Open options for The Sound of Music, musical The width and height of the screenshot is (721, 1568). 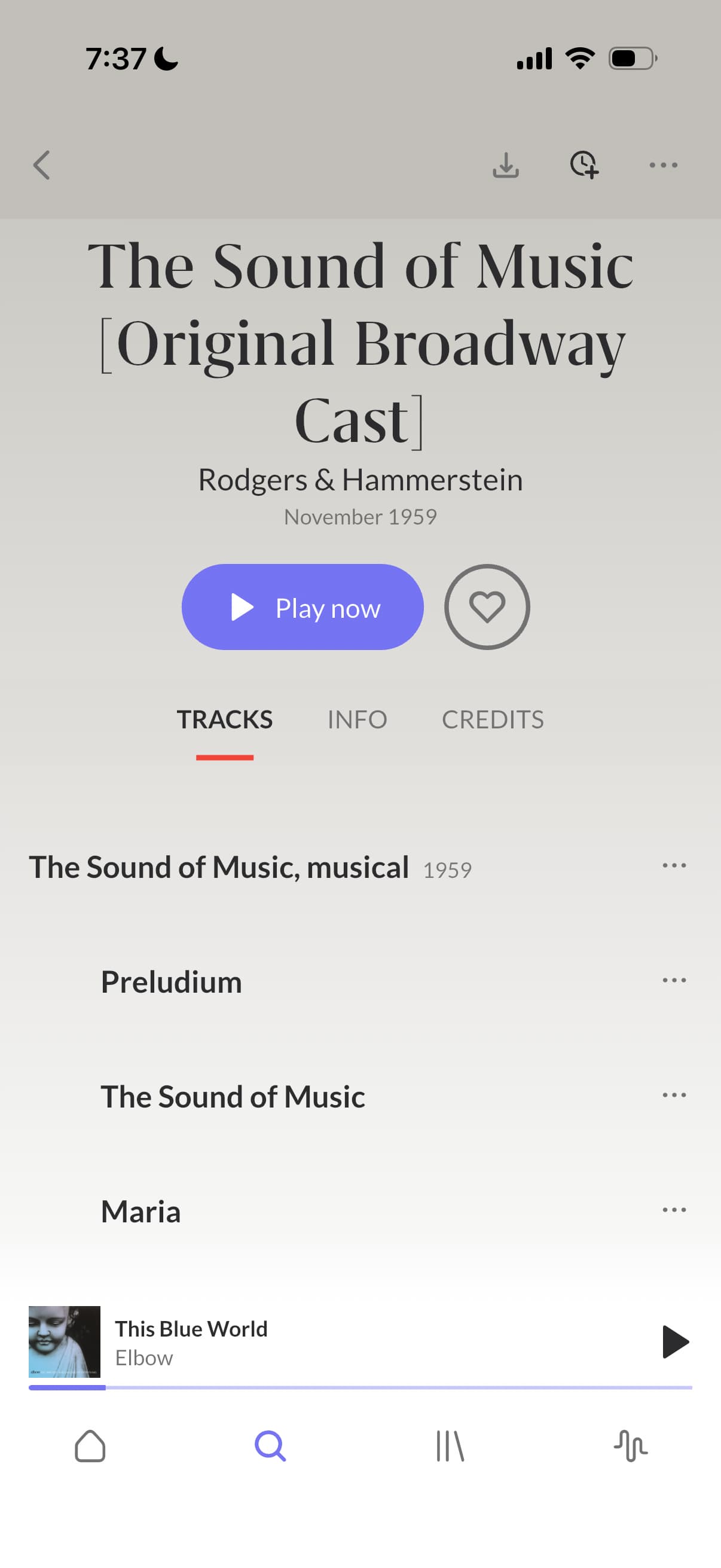pos(674,865)
